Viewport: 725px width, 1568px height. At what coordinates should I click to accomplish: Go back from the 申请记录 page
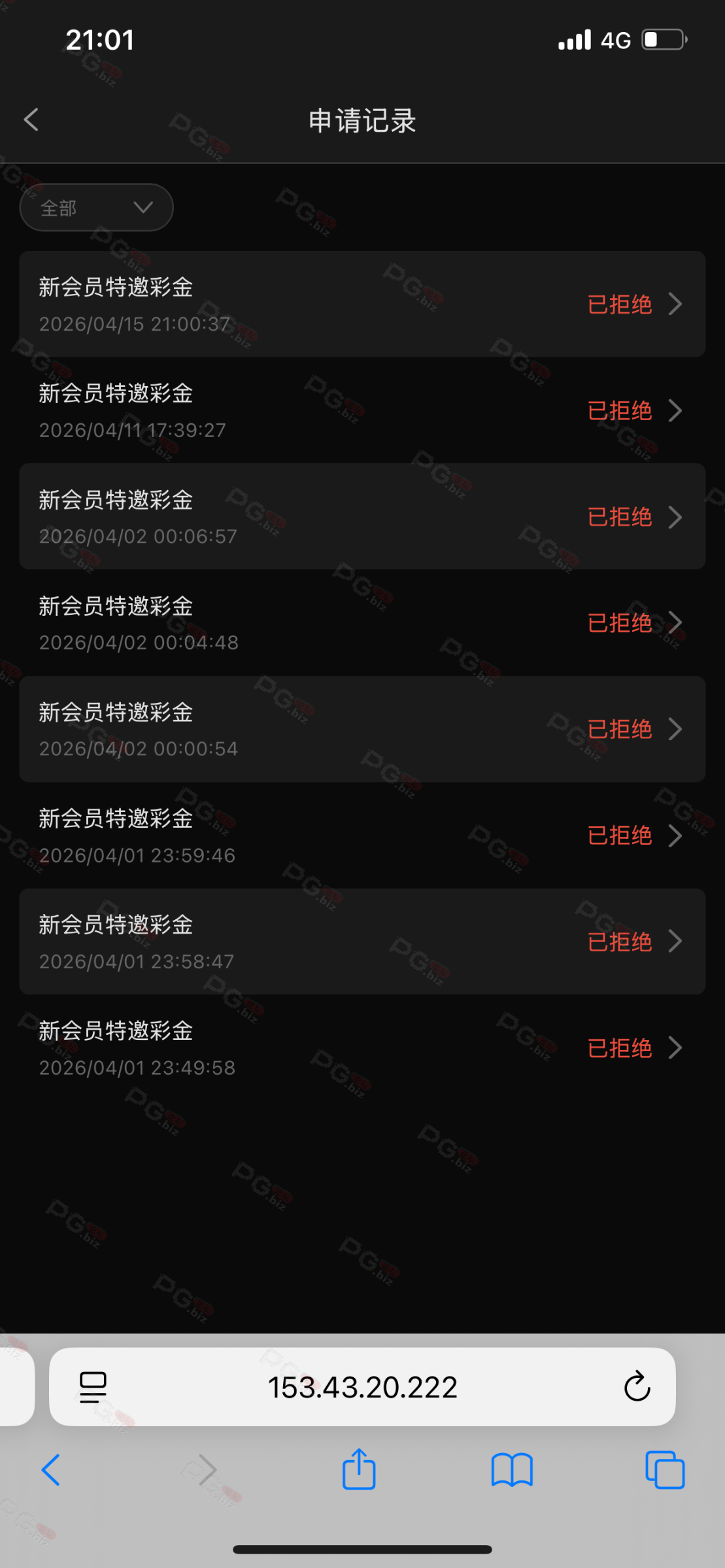pos(31,120)
